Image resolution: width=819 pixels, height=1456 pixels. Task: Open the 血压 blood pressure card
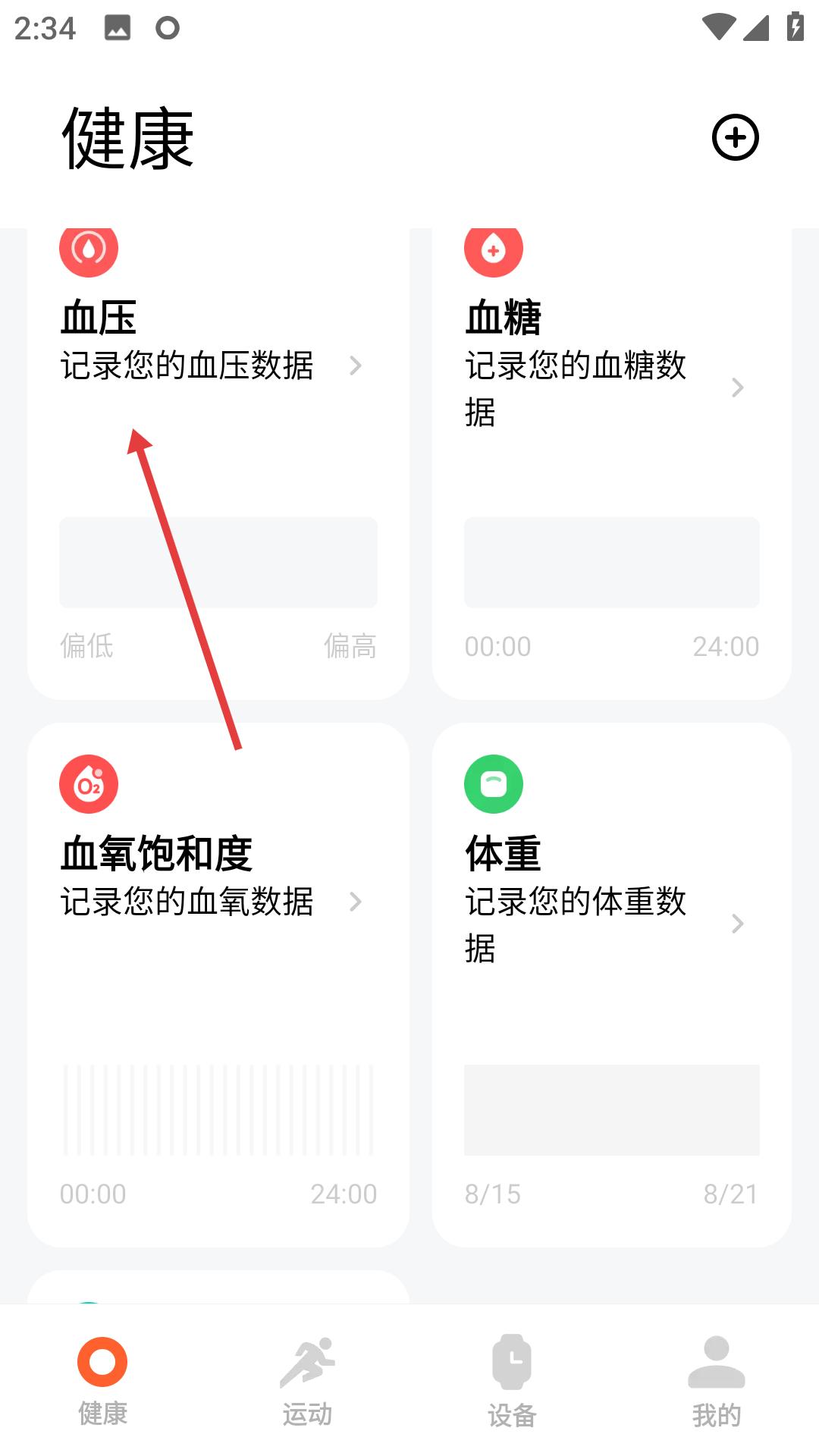click(218, 455)
